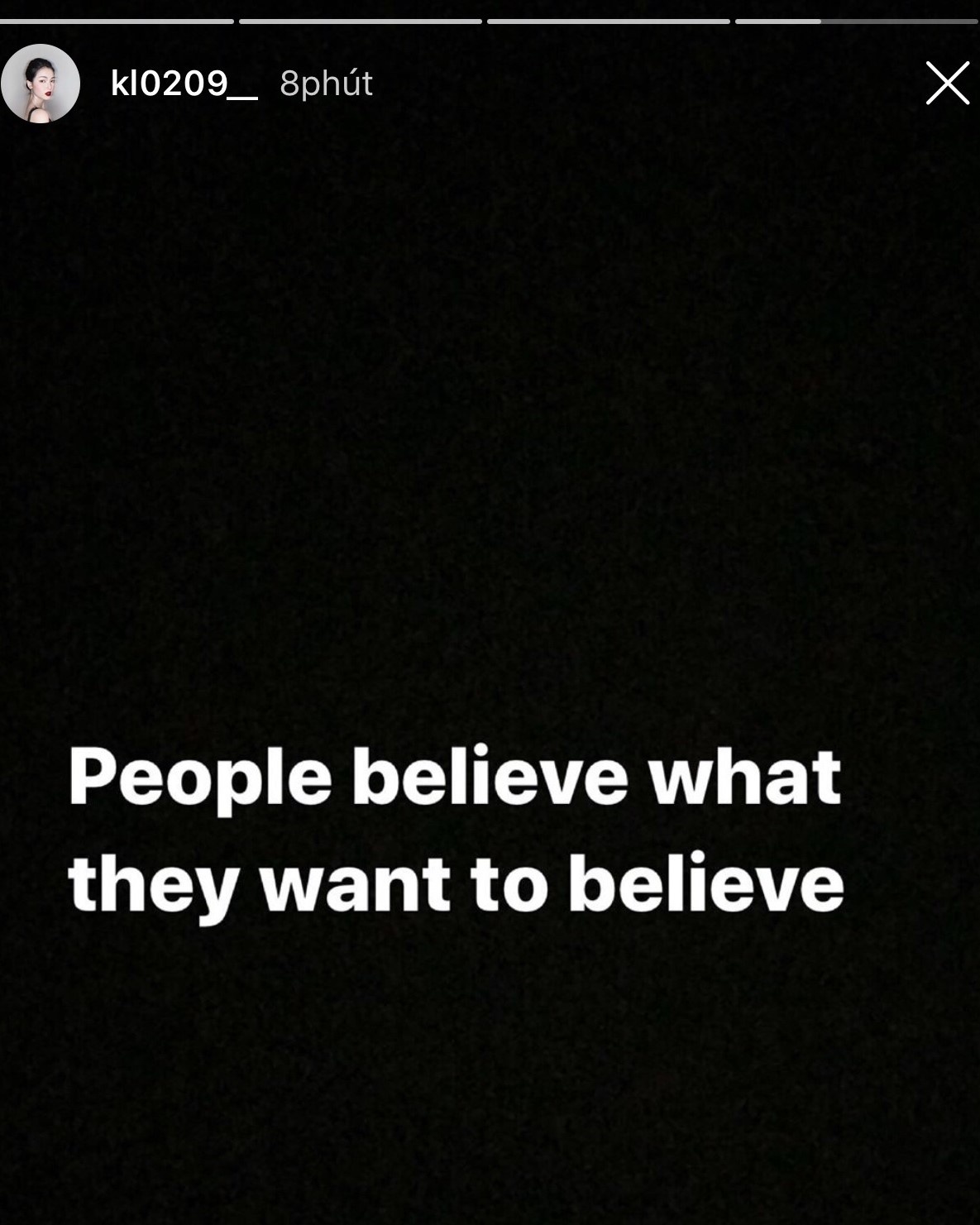Open the kl0209__ username link
The image size is (980, 1225).
[184, 84]
